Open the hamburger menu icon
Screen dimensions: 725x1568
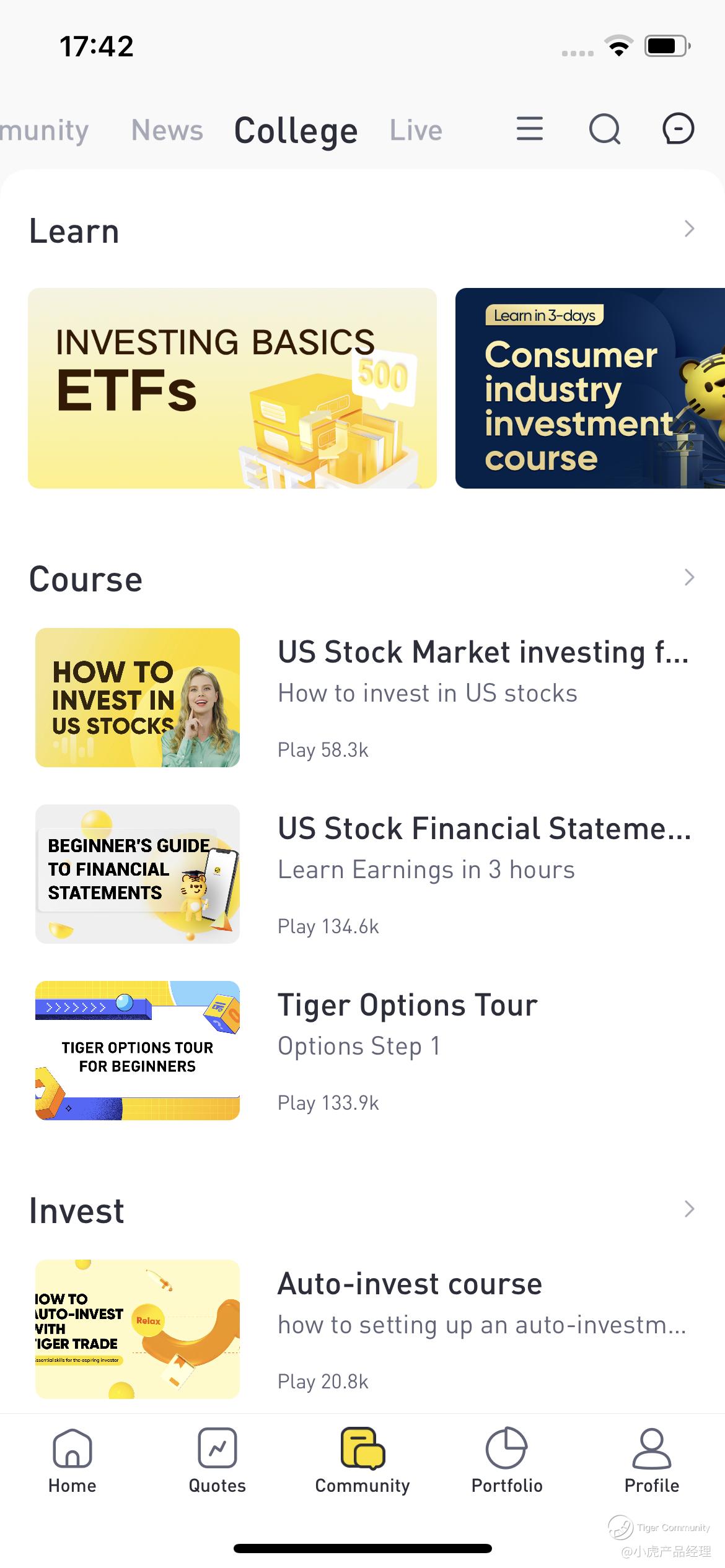click(530, 129)
